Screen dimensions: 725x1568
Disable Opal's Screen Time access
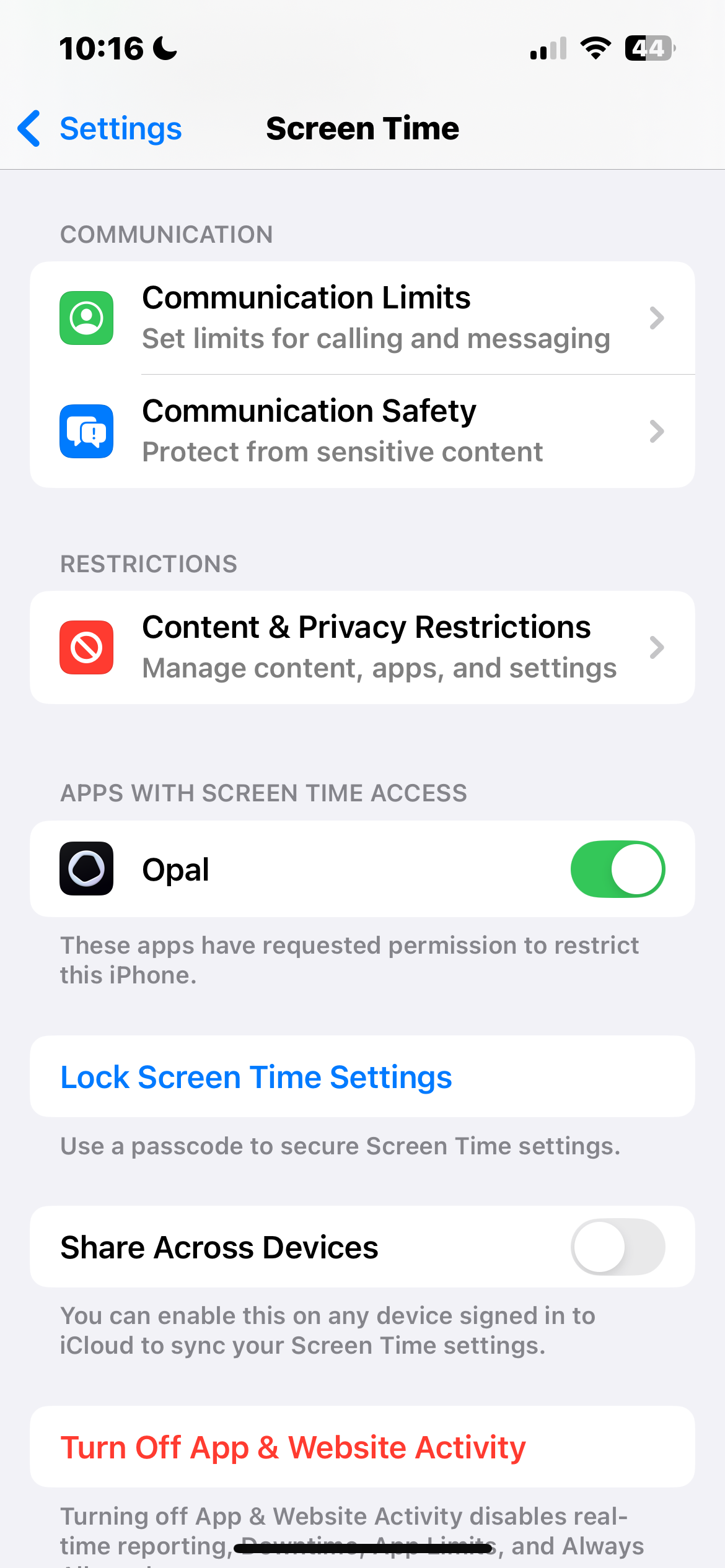(618, 869)
